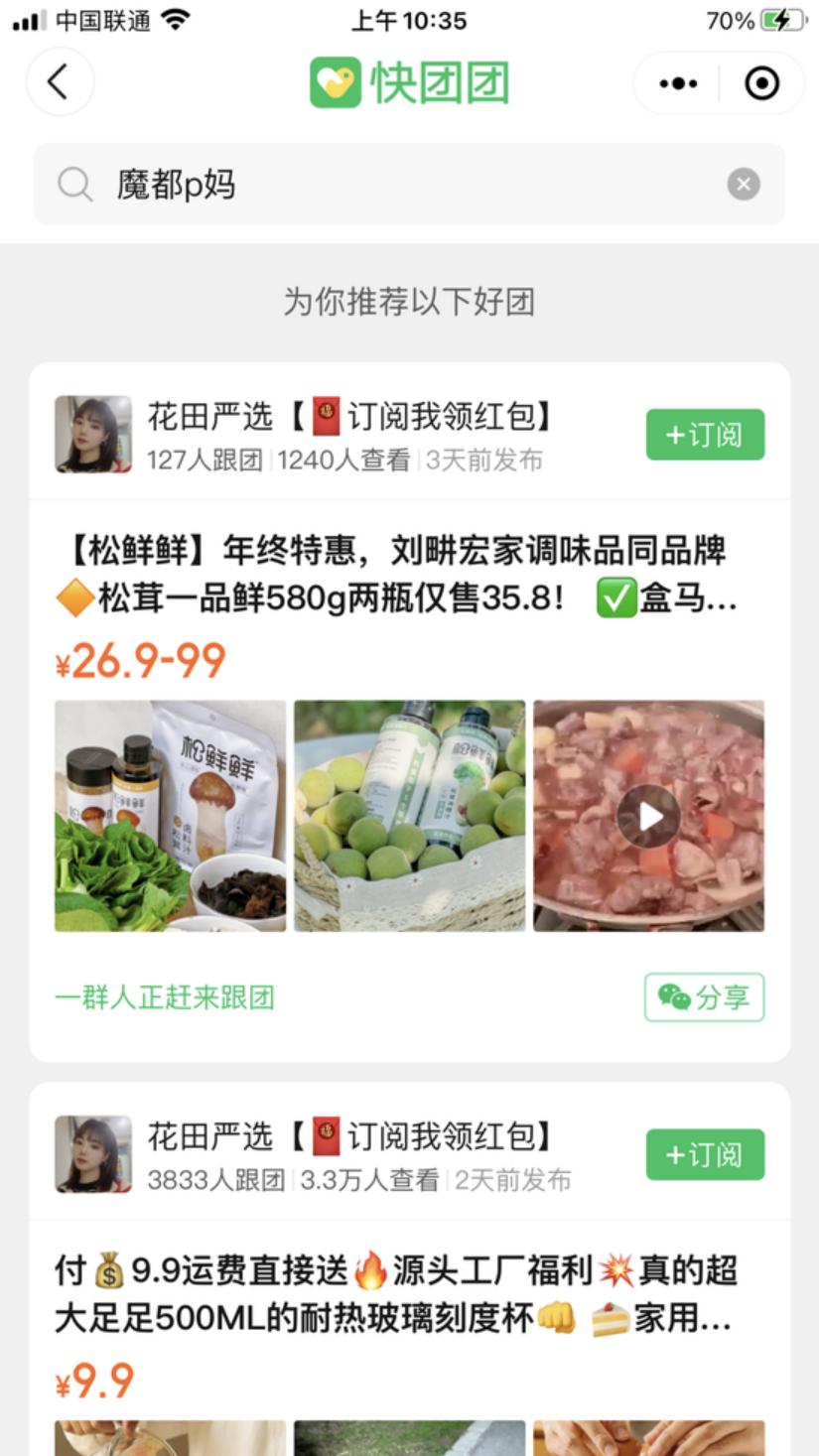Play the hotpot cooking video
819x1456 pixels.
click(647, 815)
